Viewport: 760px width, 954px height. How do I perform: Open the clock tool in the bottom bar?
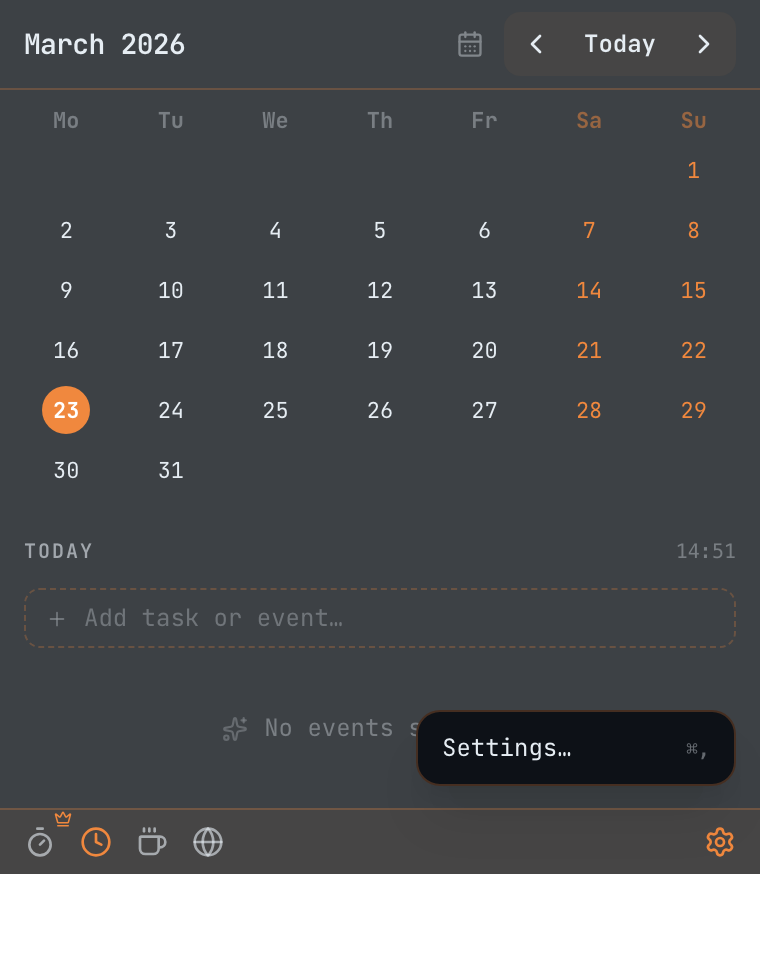[96, 842]
